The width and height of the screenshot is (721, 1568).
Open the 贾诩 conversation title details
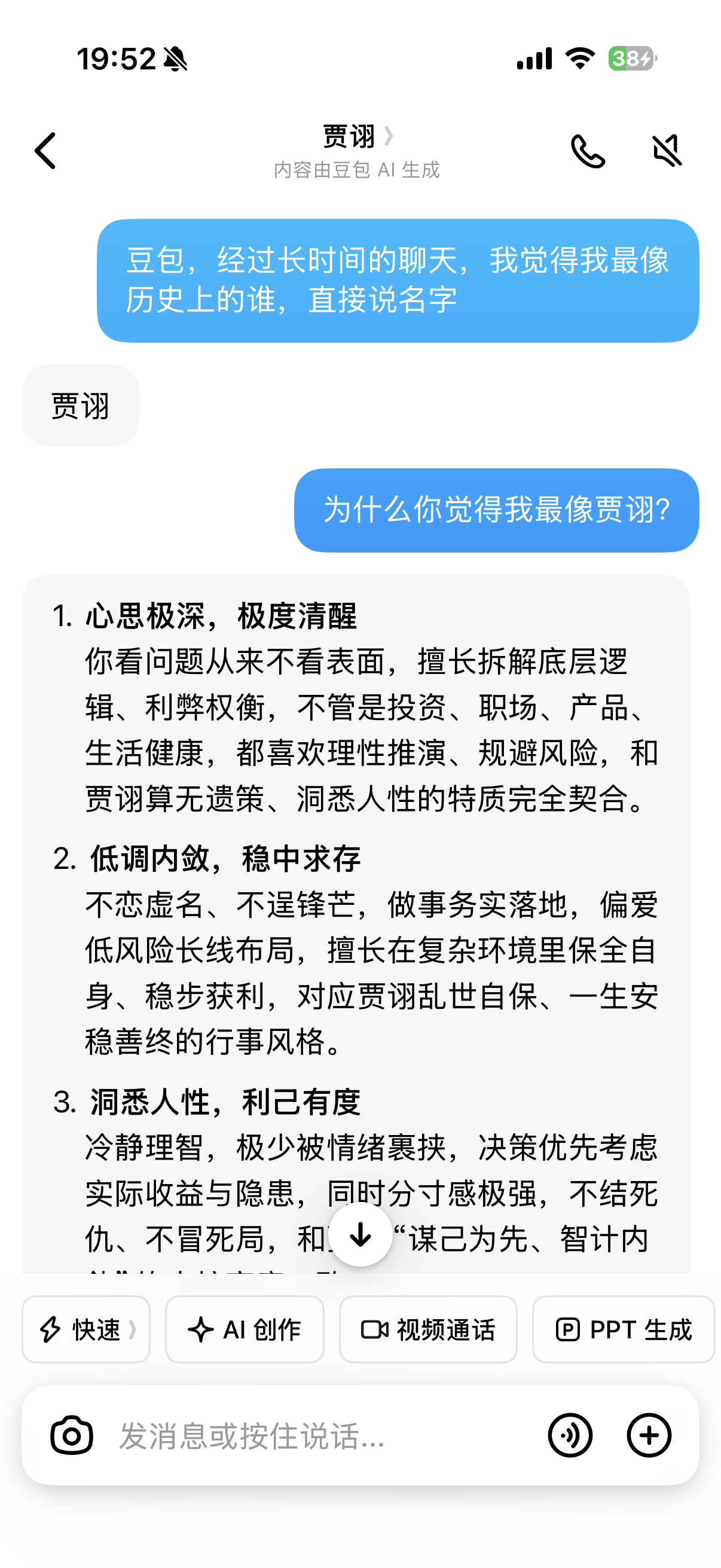tap(357, 136)
